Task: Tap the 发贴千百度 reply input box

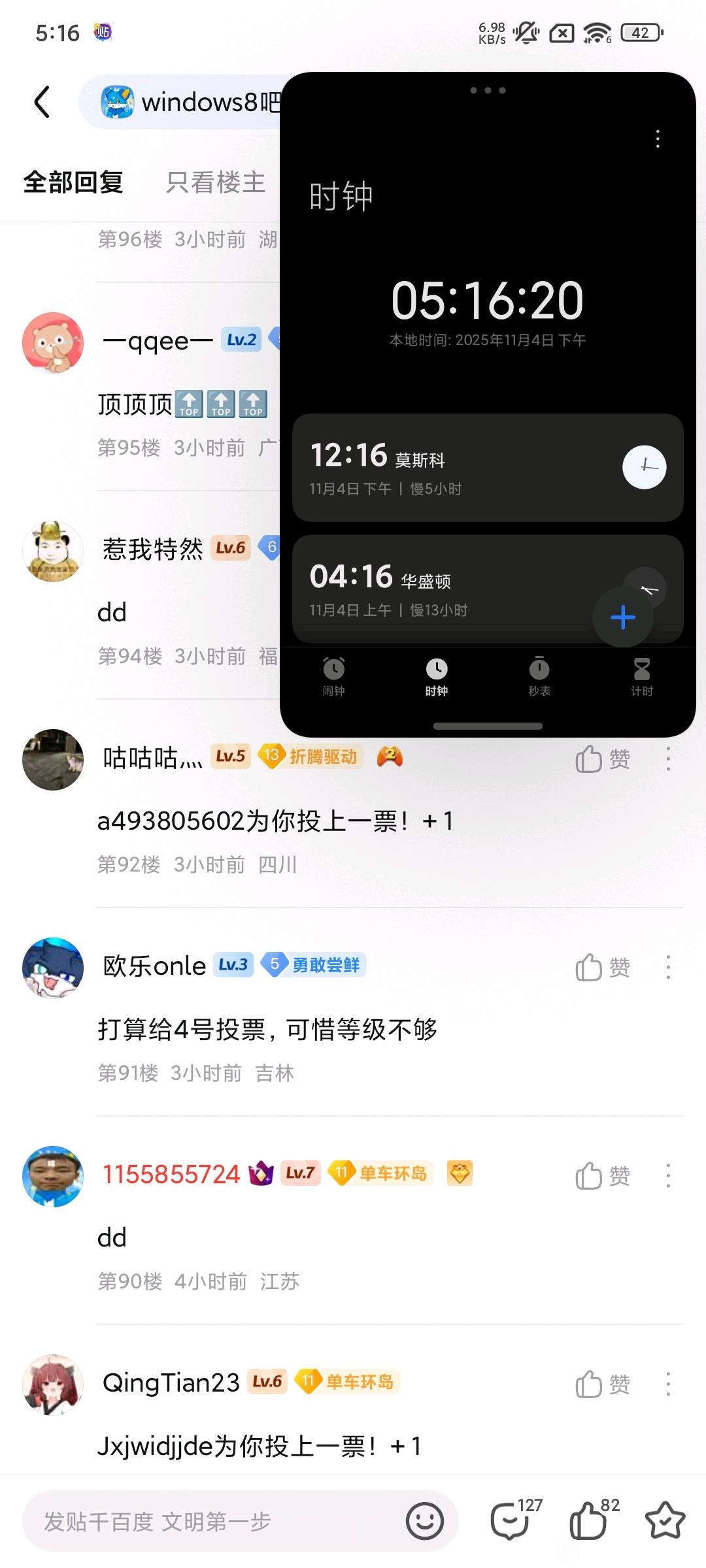Action: point(216,1521)
